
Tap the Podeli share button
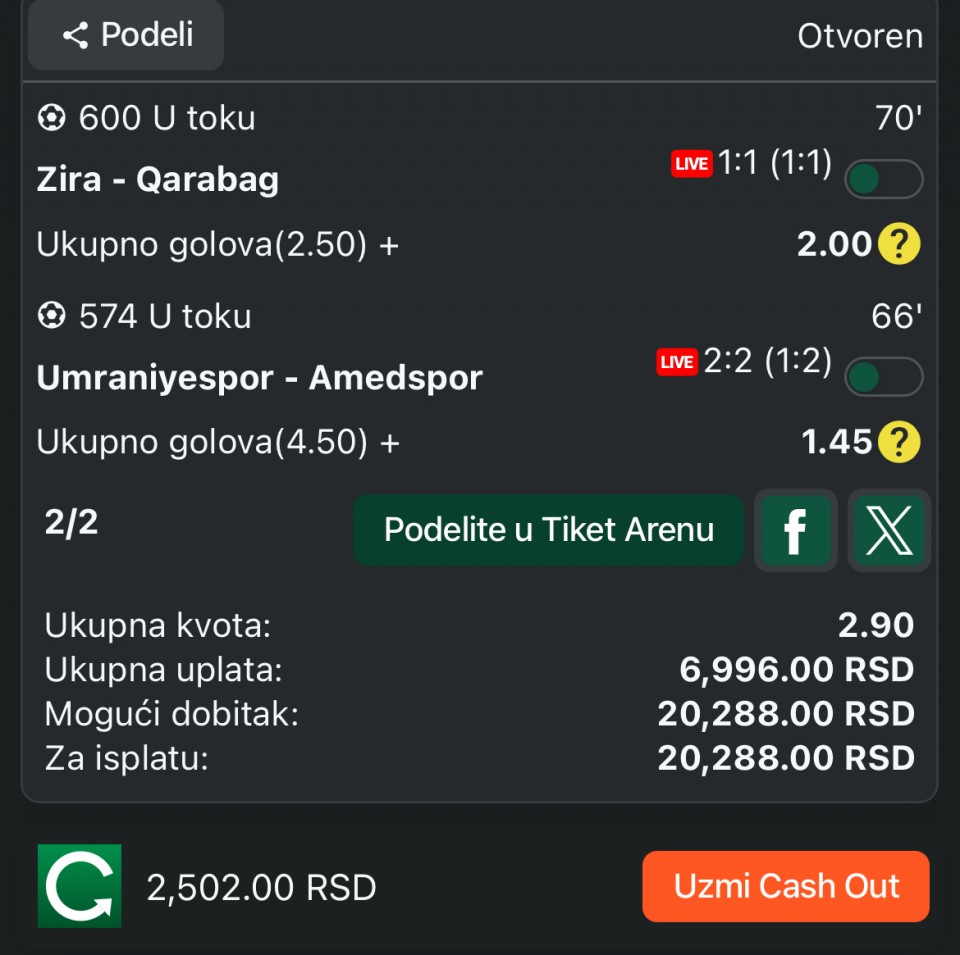point(126,36)
